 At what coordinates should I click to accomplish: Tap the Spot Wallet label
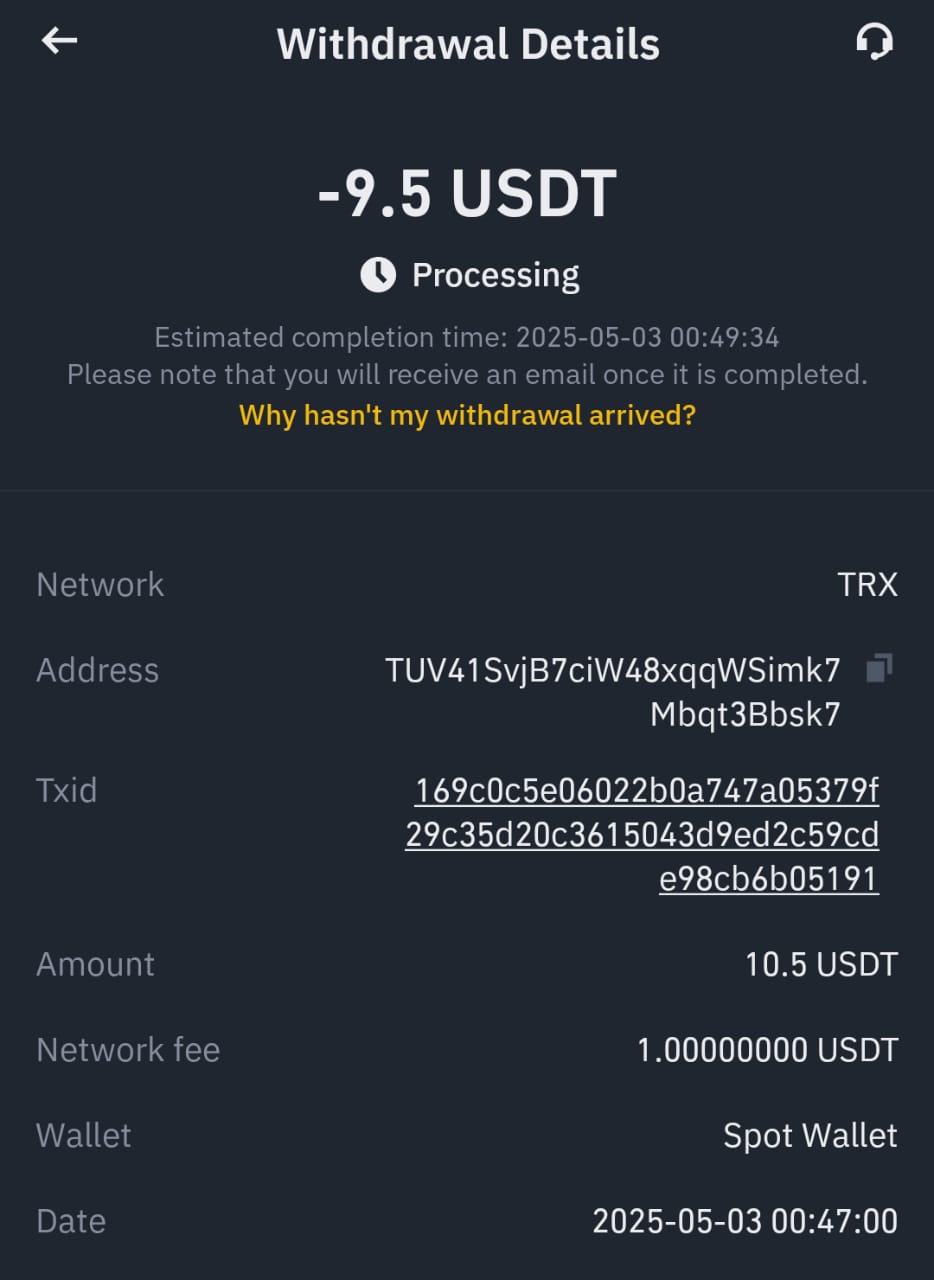tap(810, 1135)
